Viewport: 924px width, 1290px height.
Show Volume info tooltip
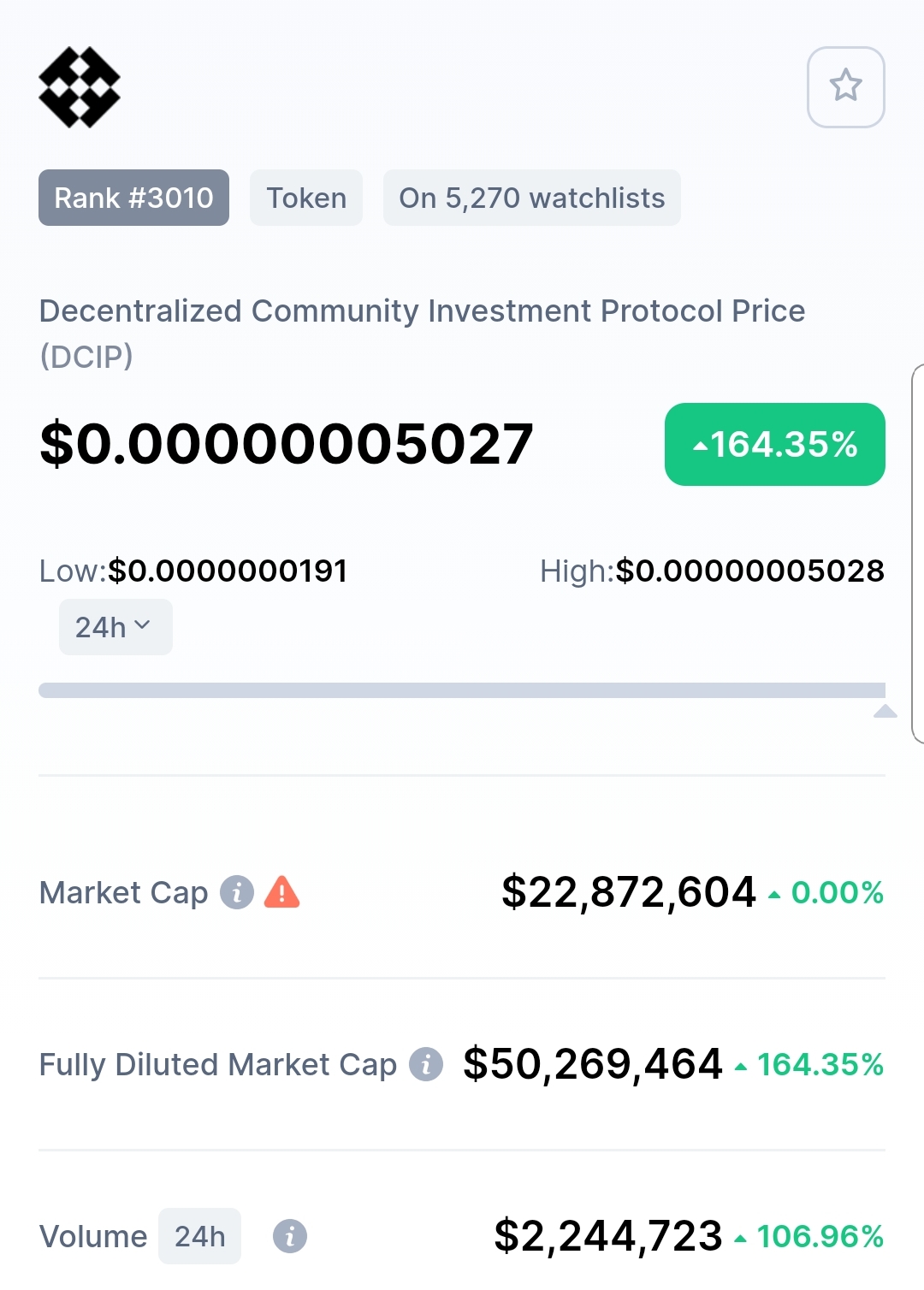tap(290, 1236)
